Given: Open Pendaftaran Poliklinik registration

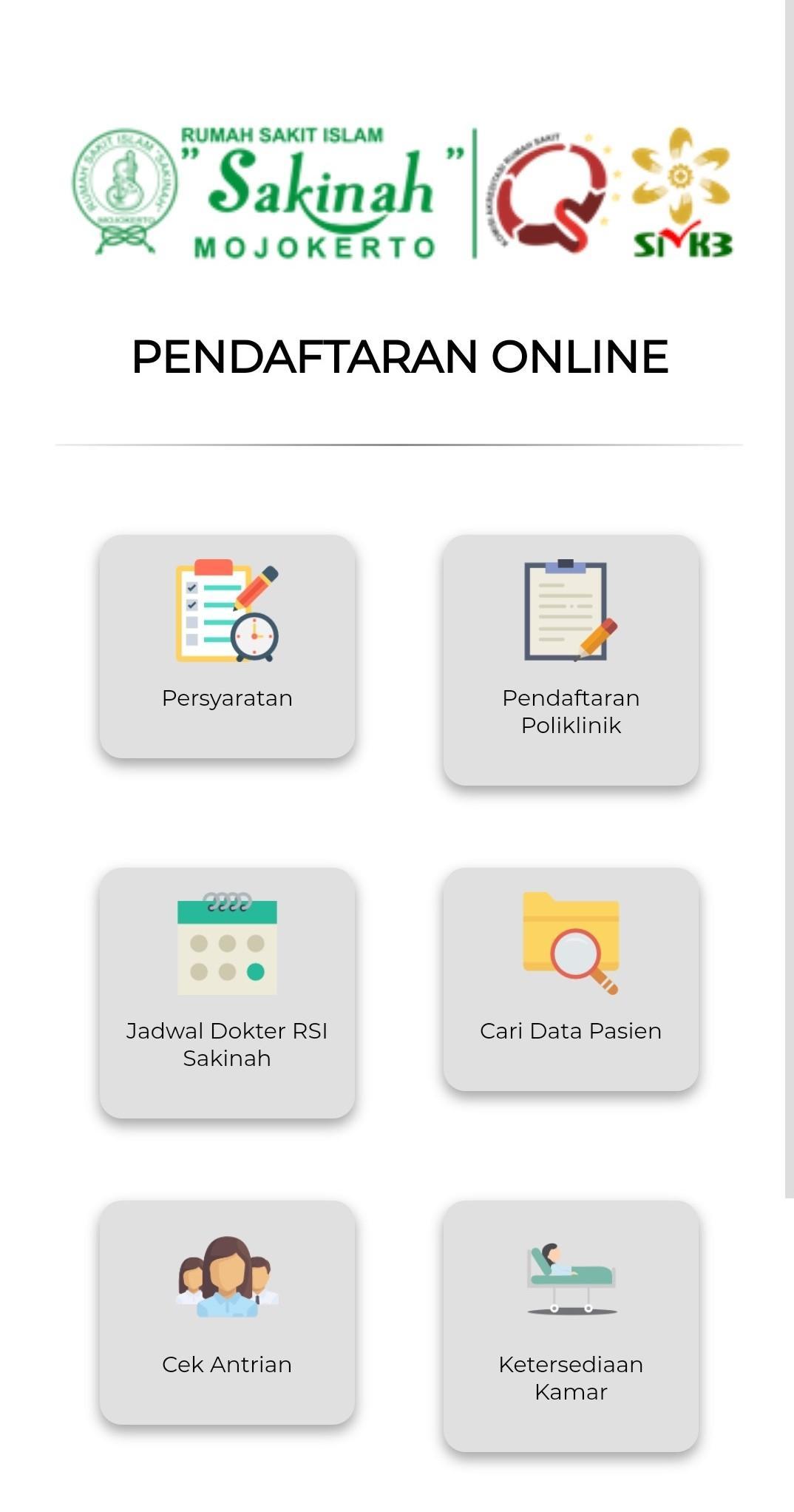Looking at the screenshot, I should click(x=571, y=660).
